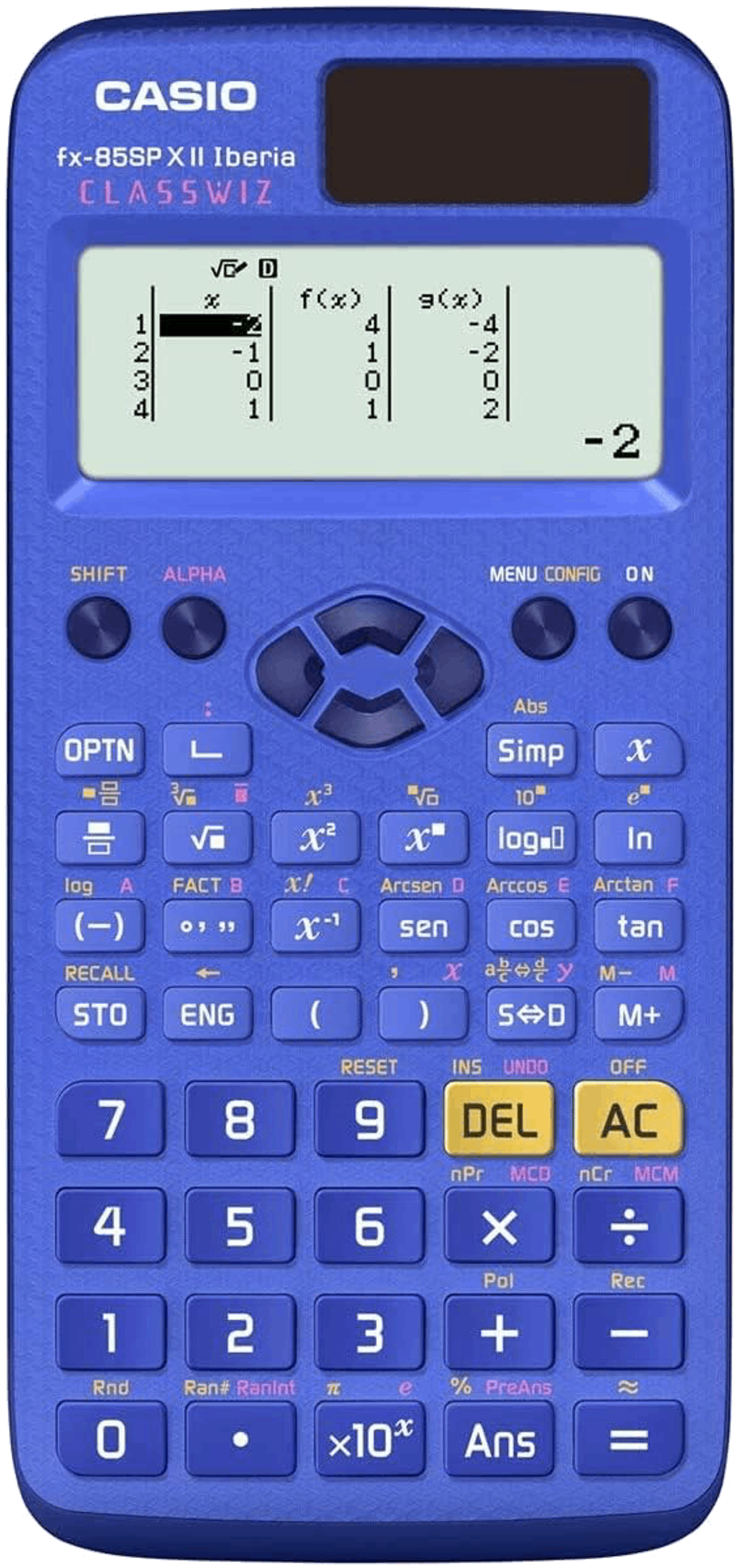Tap the S⇔D key
Image resolution: width=738 pixels, height=1568 pixels.
pos(531,1014)
